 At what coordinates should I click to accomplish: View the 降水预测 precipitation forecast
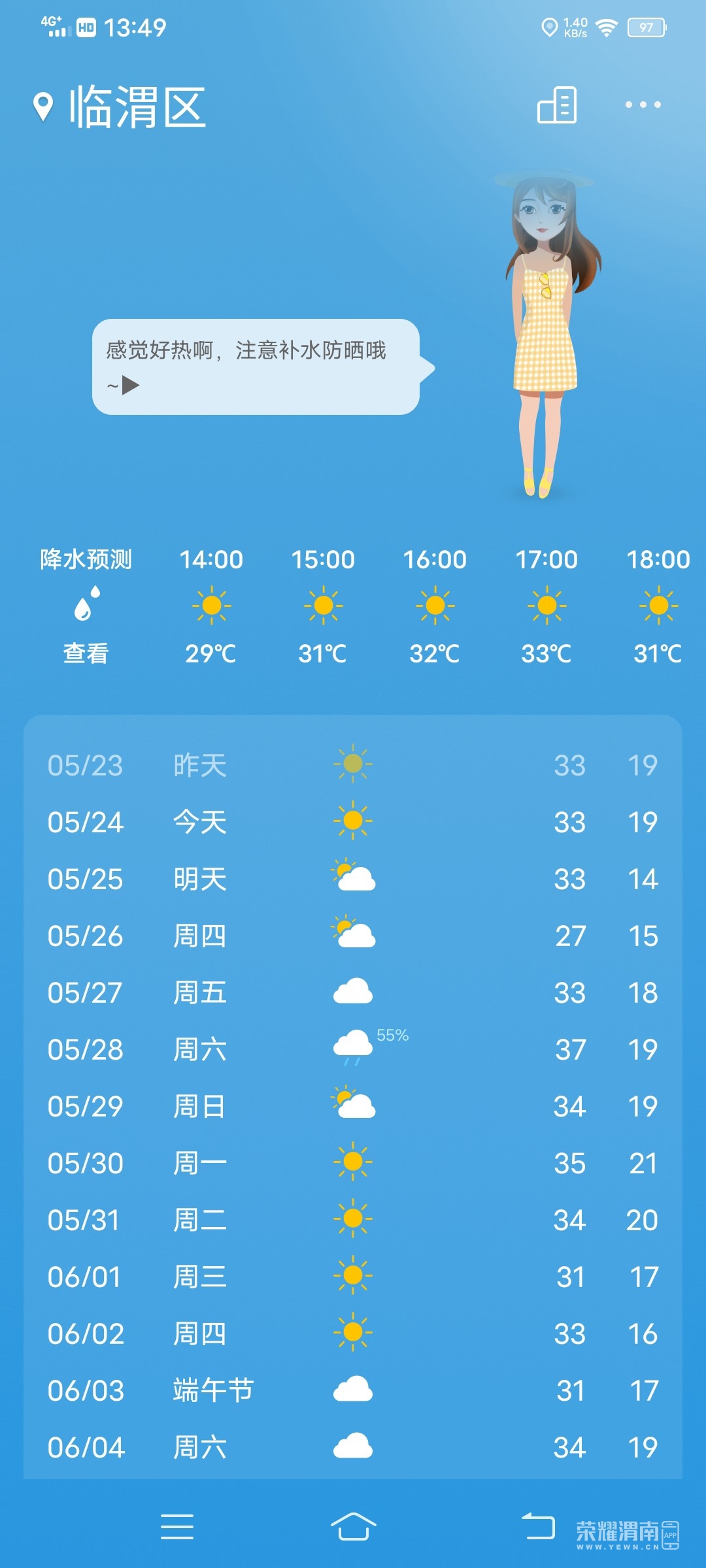86,606
